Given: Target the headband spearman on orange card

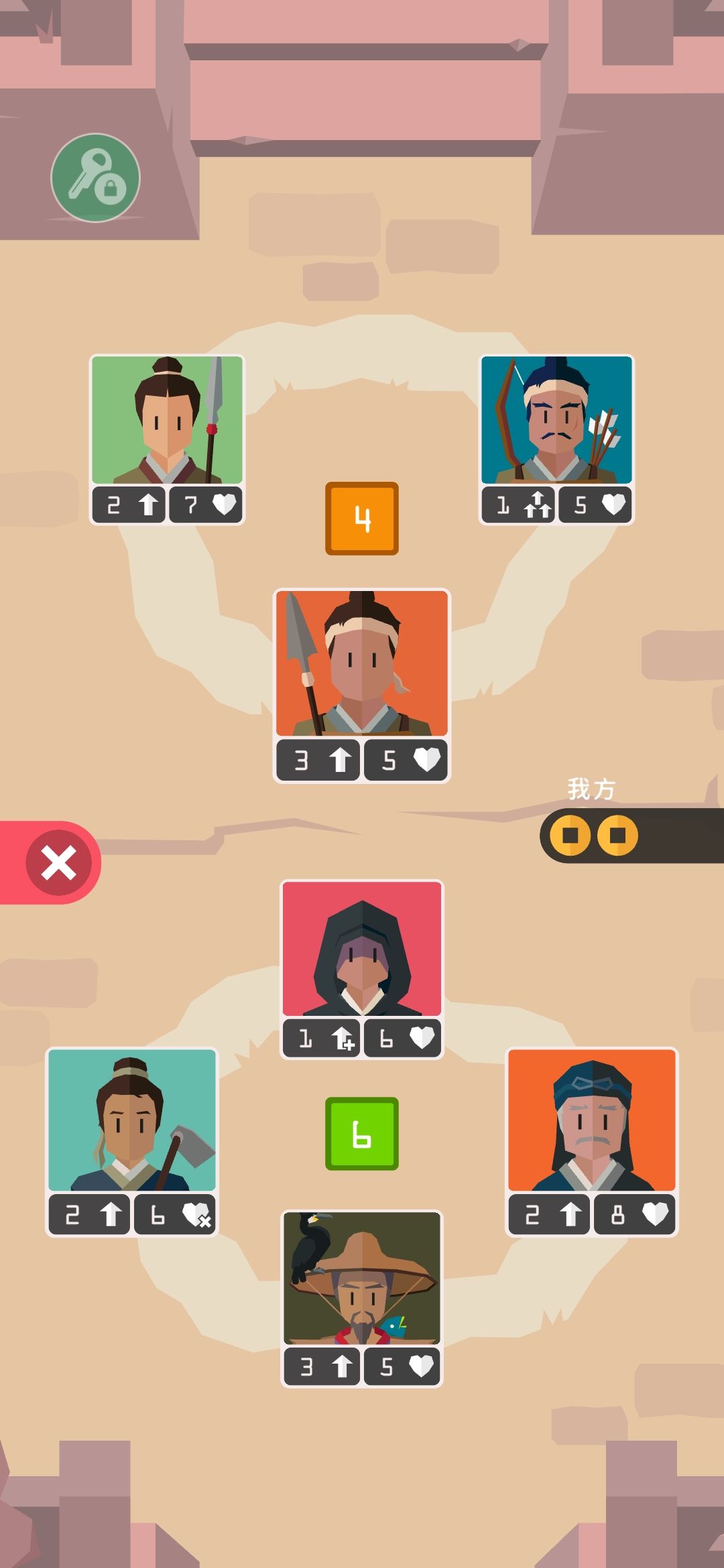Looking at the screenshot, I should coord(362,663).
